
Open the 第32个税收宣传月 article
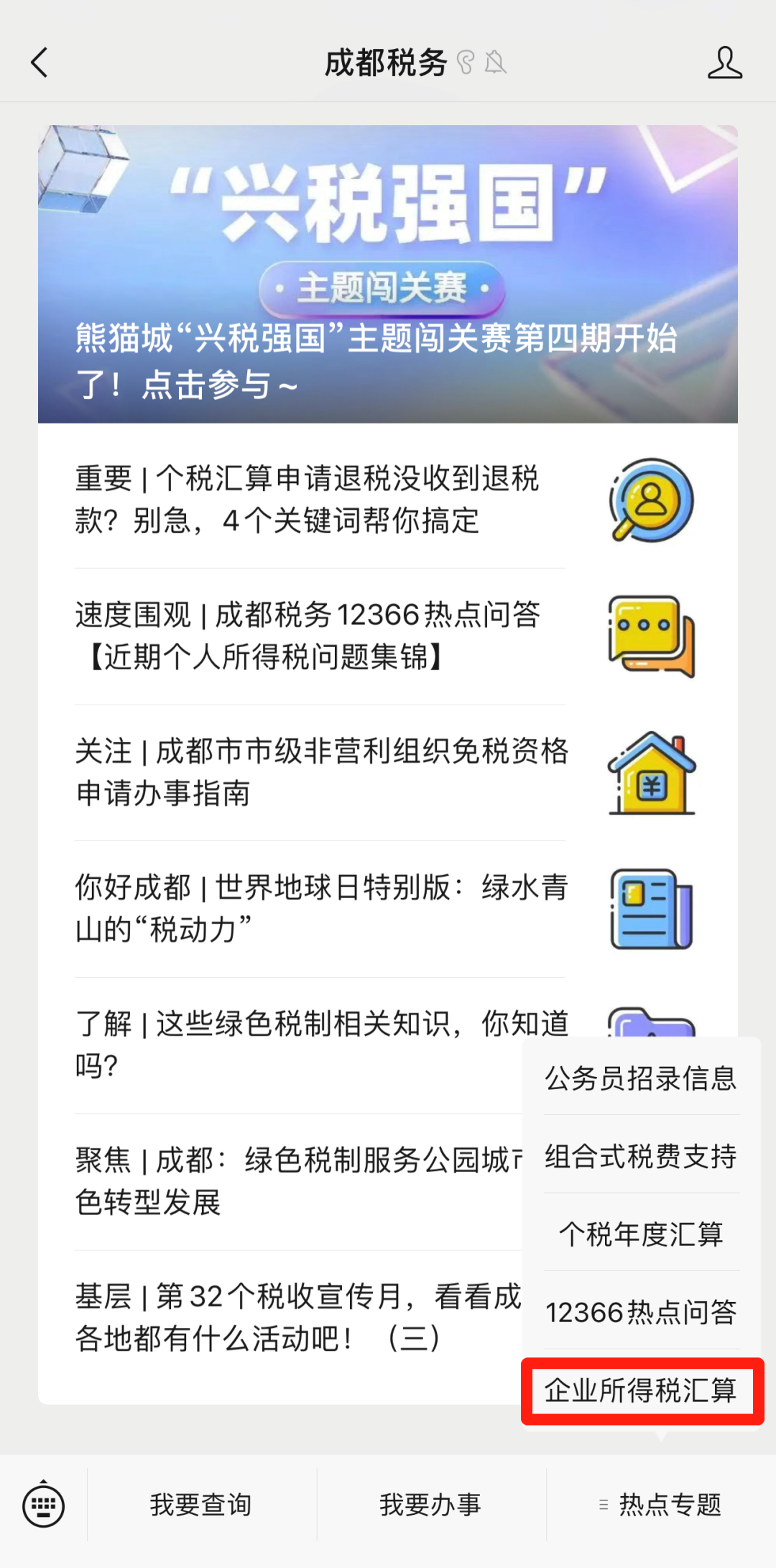(280, 1318)
